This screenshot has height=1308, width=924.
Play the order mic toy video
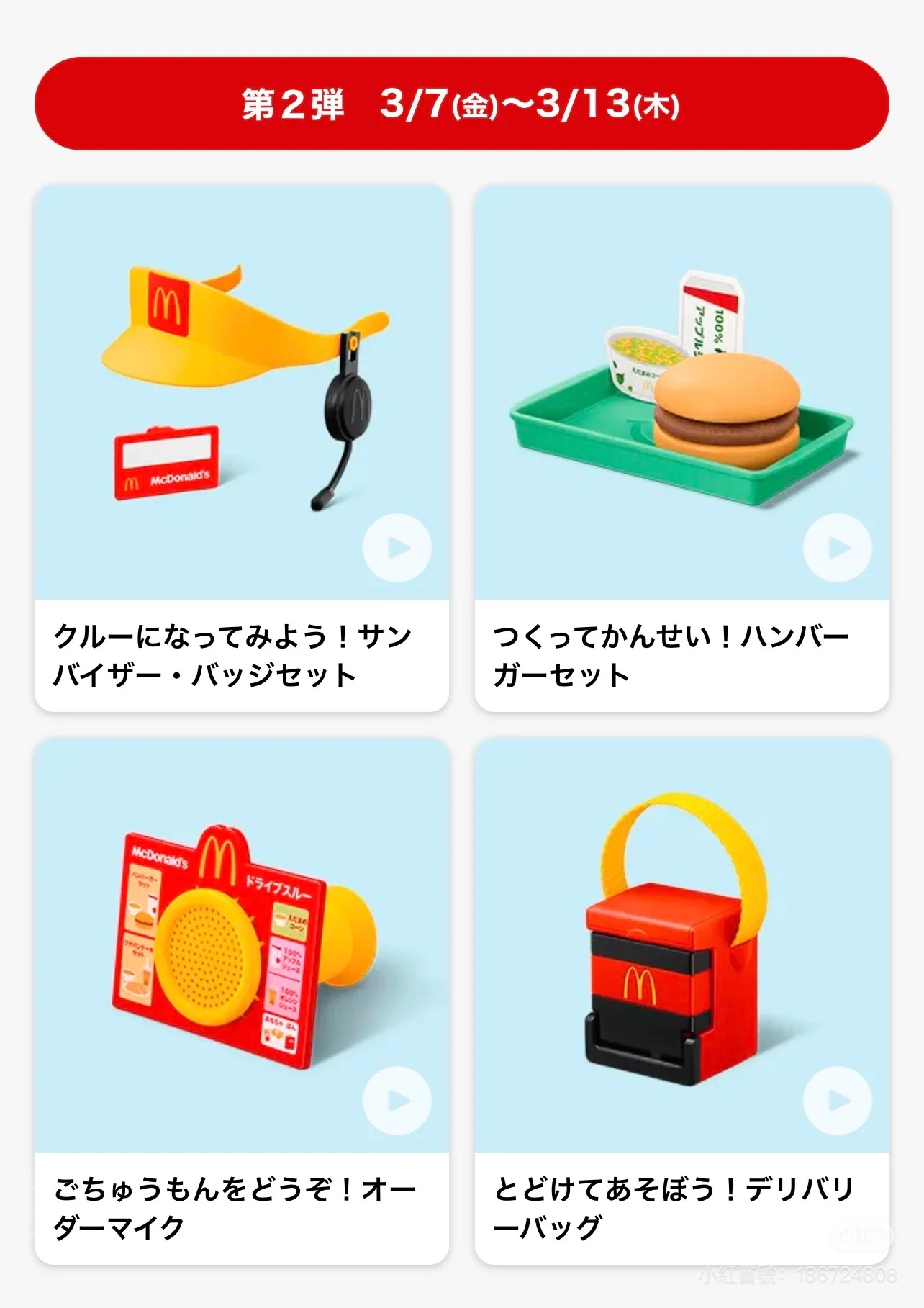pyautogui.click(x=397, y=1101)
